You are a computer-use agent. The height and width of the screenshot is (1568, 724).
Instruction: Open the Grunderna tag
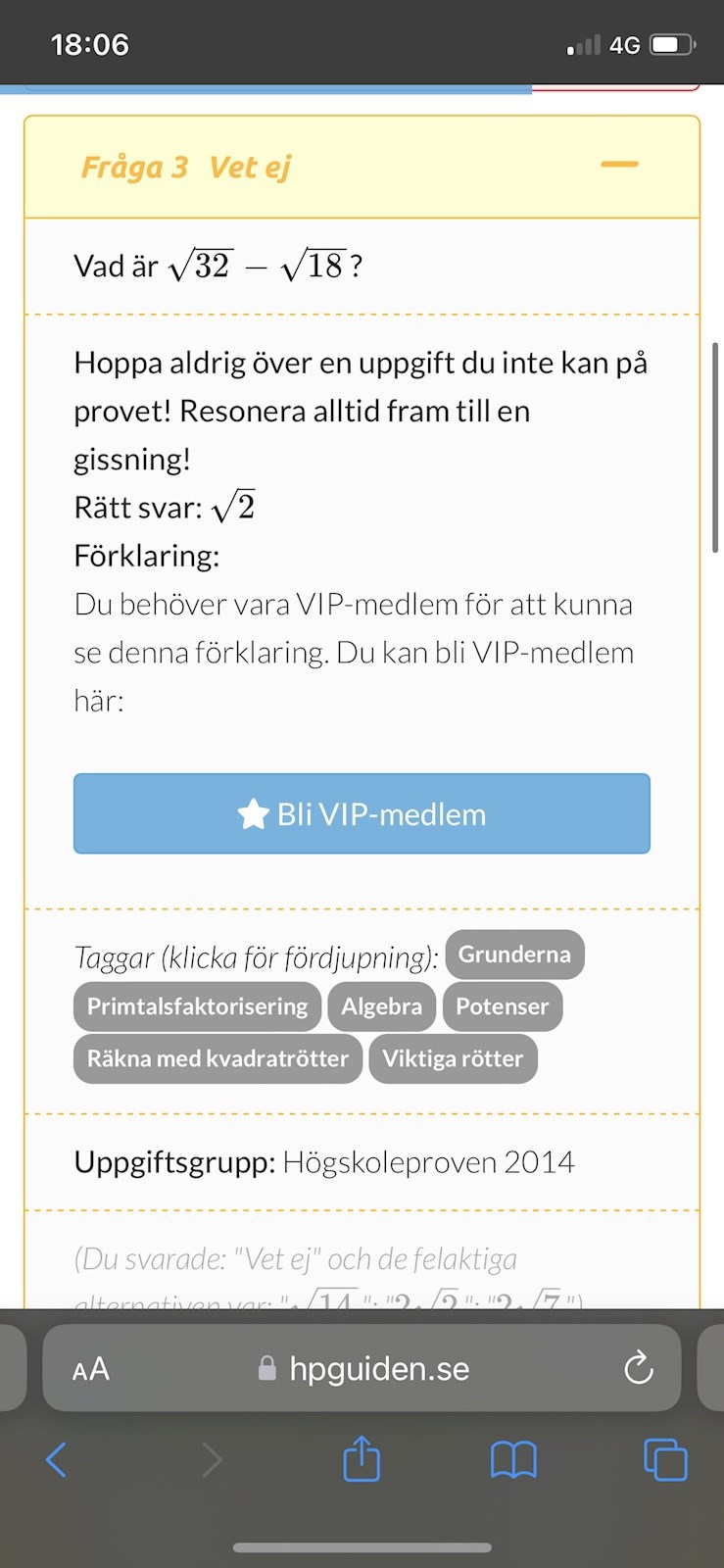[x=514, y=955]
